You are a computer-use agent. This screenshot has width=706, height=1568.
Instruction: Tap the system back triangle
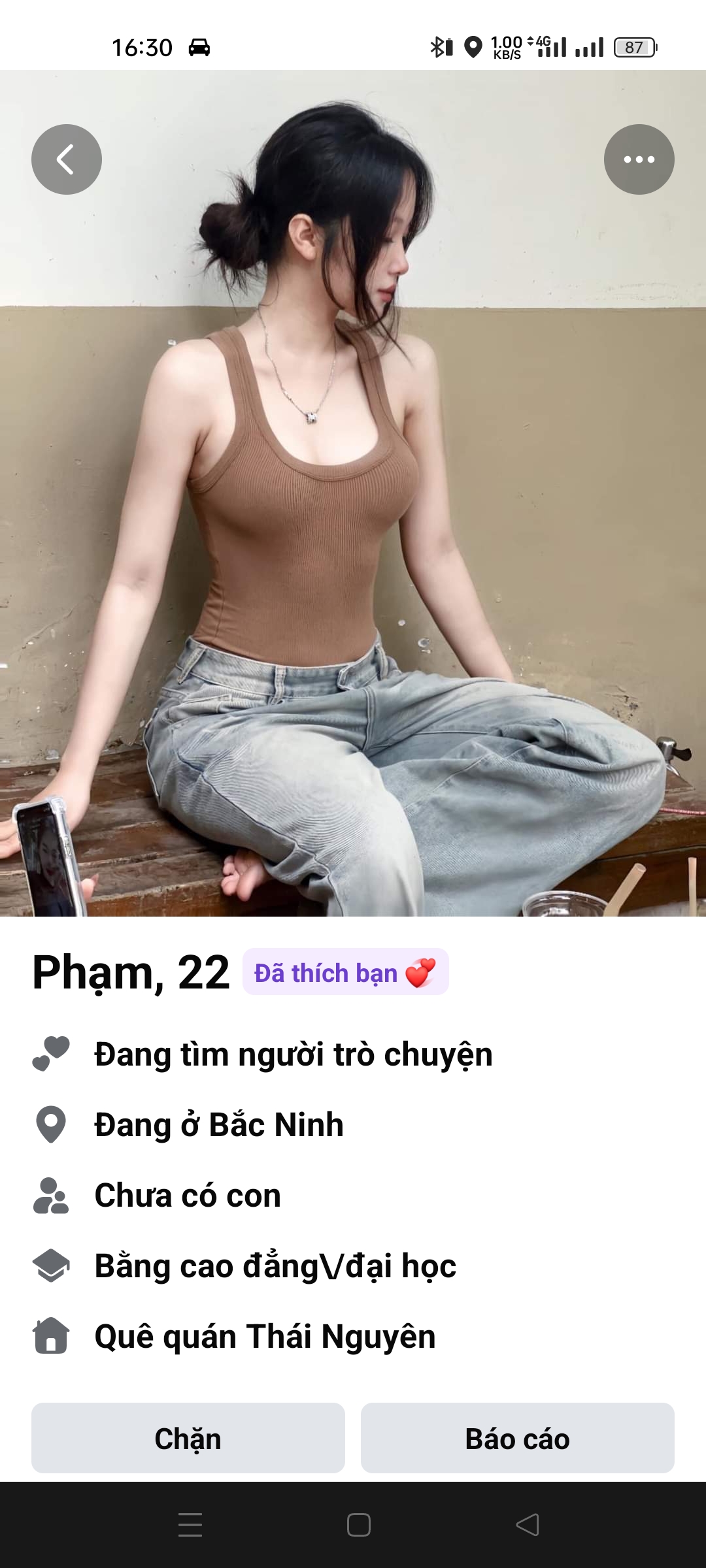pos(528,1525)
